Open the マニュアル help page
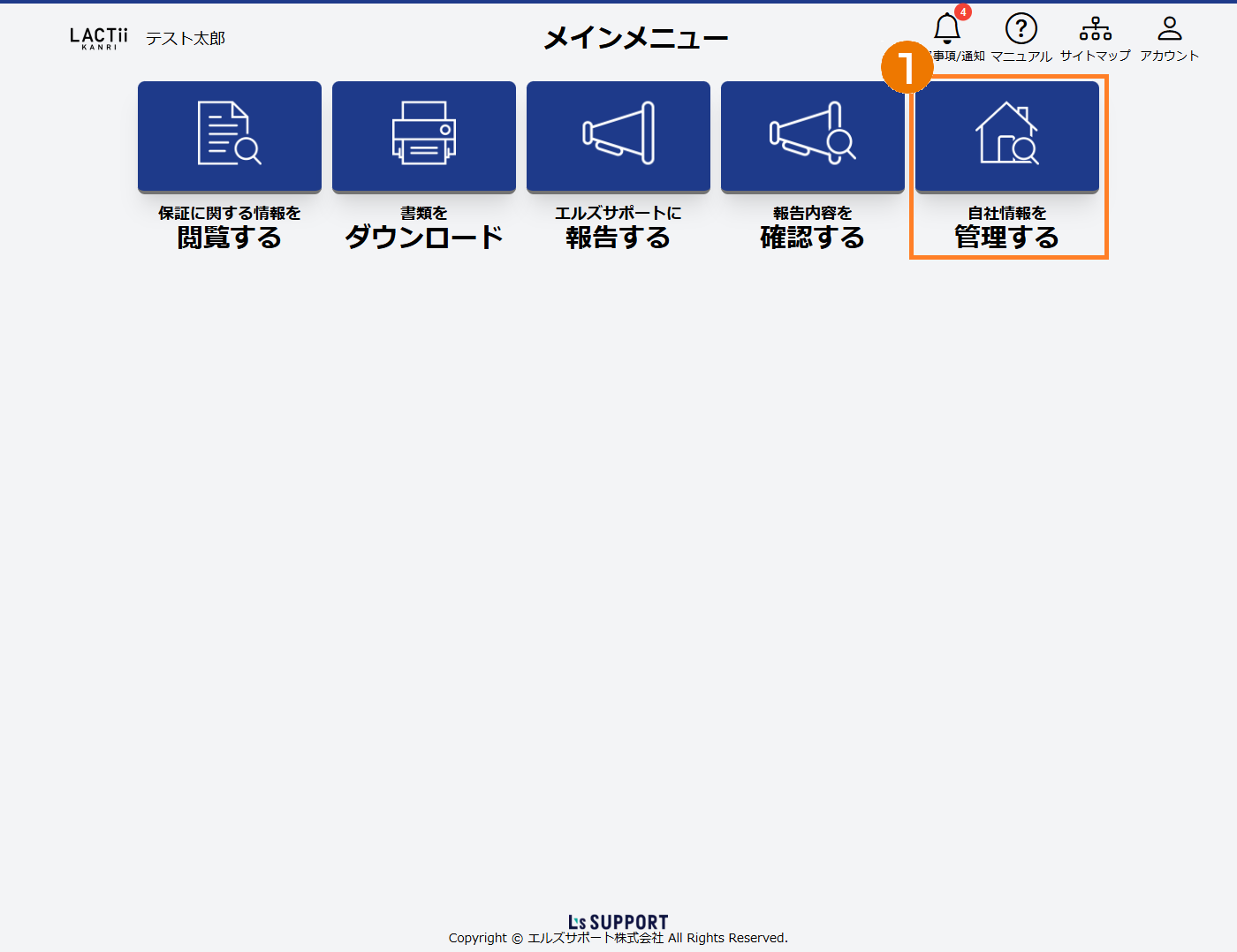This screenshot has width=1237, height=952. point(1021,31)
